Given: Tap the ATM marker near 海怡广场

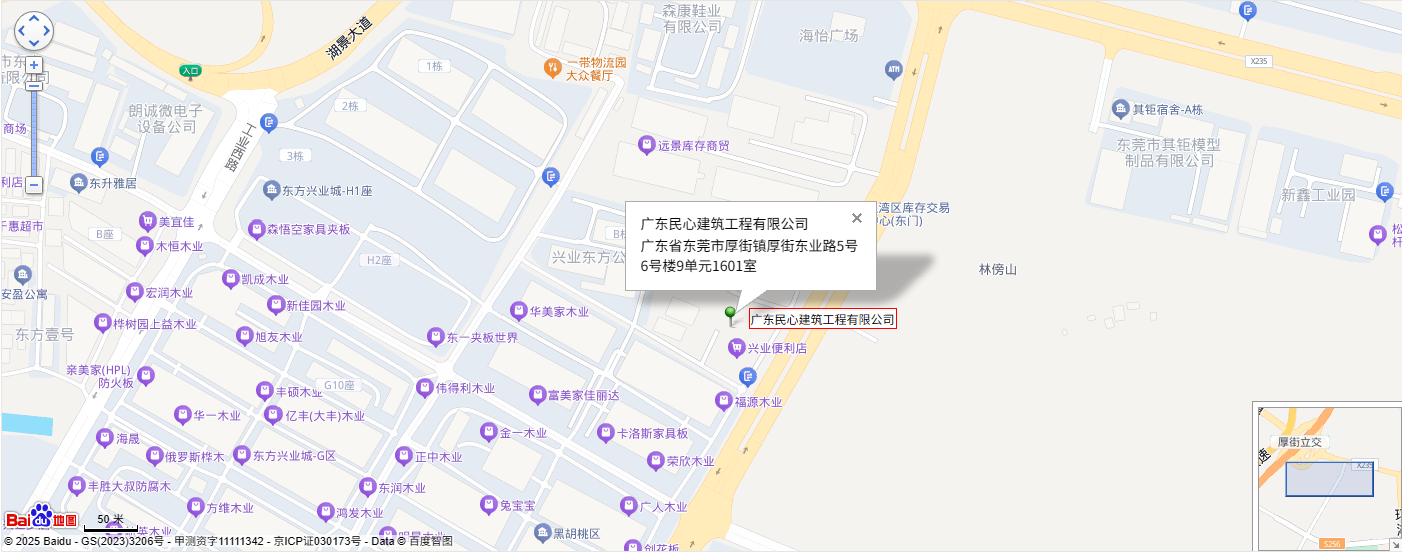Looking at the screenshot, I should pos(894,69).
